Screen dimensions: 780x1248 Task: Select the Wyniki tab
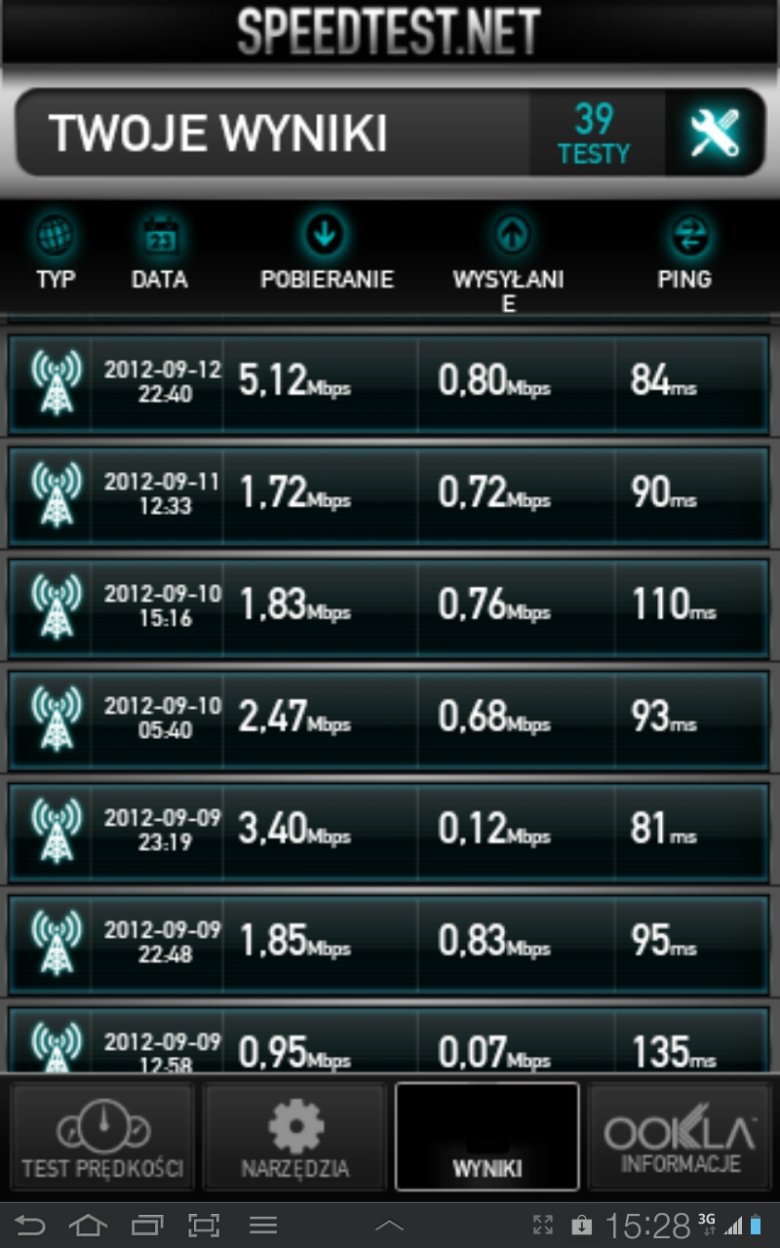(x=487, y=1137)
